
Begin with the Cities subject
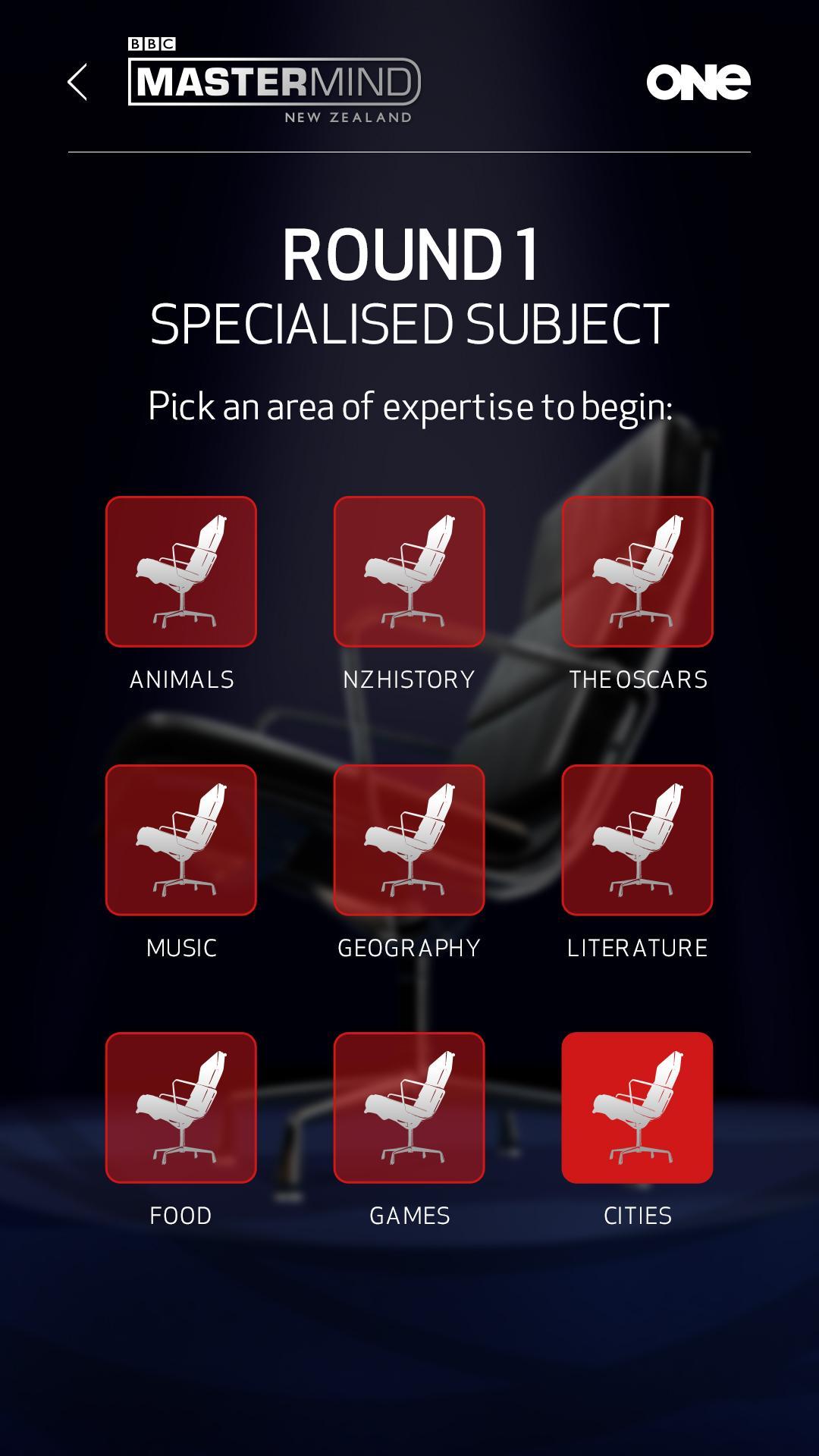[x=637, y=1107]
